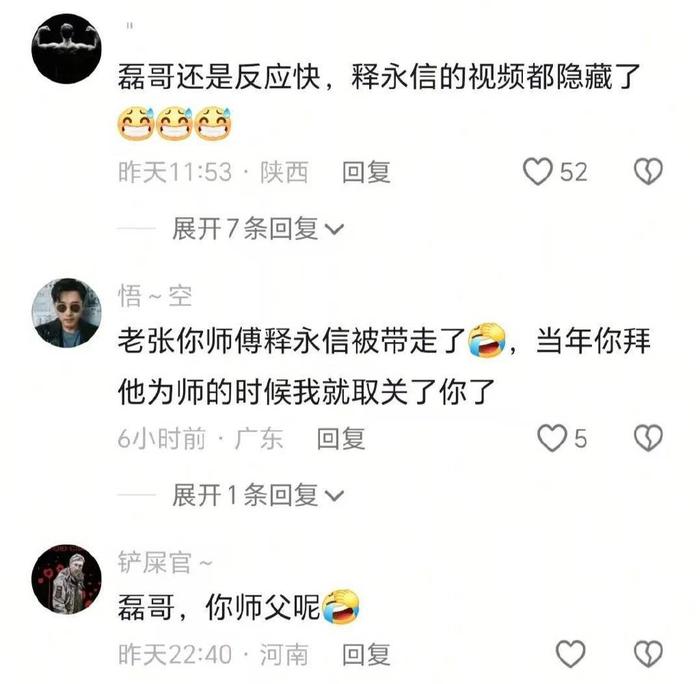This screenshot has height=684, width=700.
Task: Dislike 铲屎官~'s comment
Action: (649, 655)
